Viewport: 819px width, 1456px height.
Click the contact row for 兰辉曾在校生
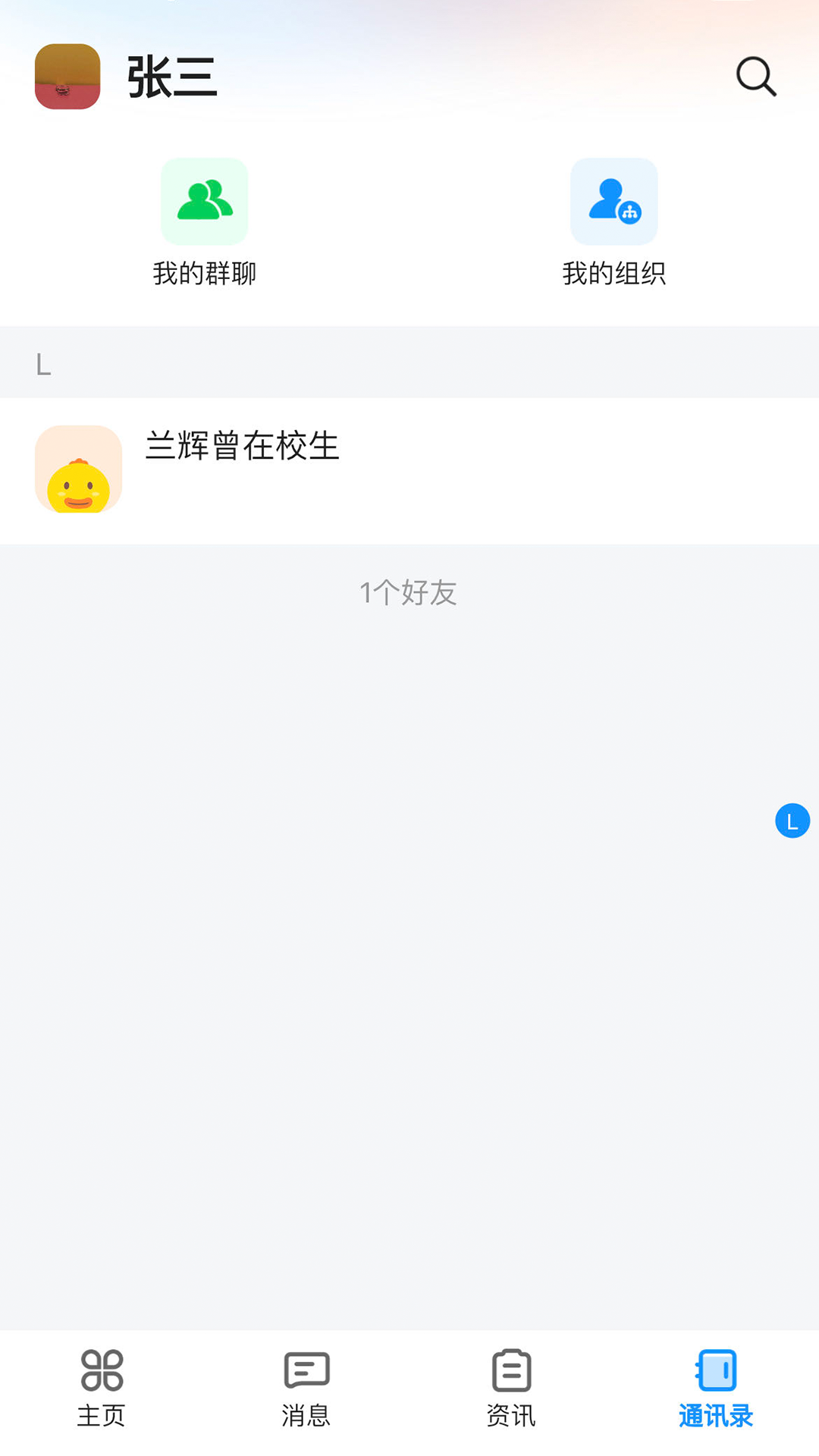click(409, 469)
